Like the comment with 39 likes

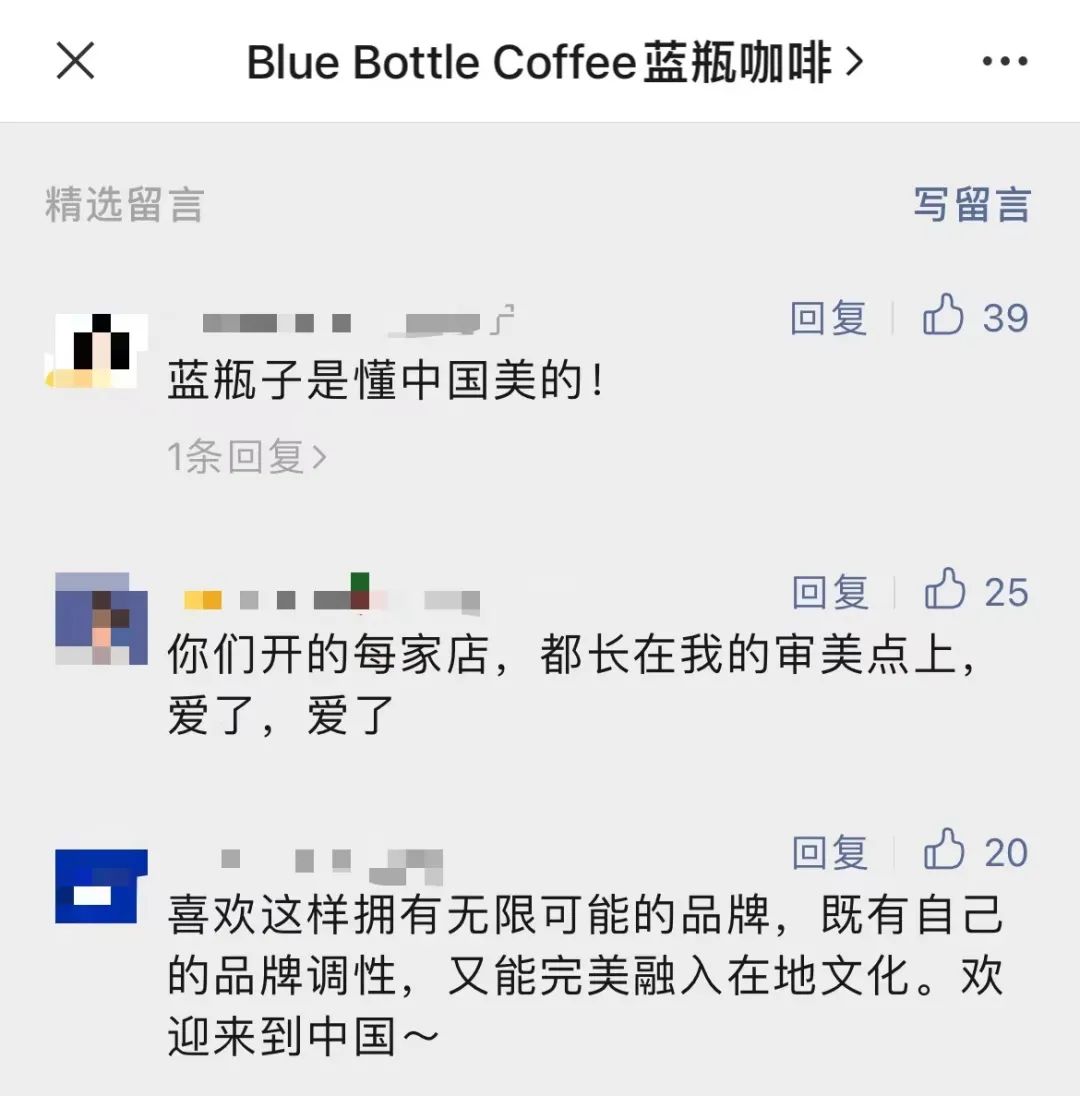pos(944,317)
